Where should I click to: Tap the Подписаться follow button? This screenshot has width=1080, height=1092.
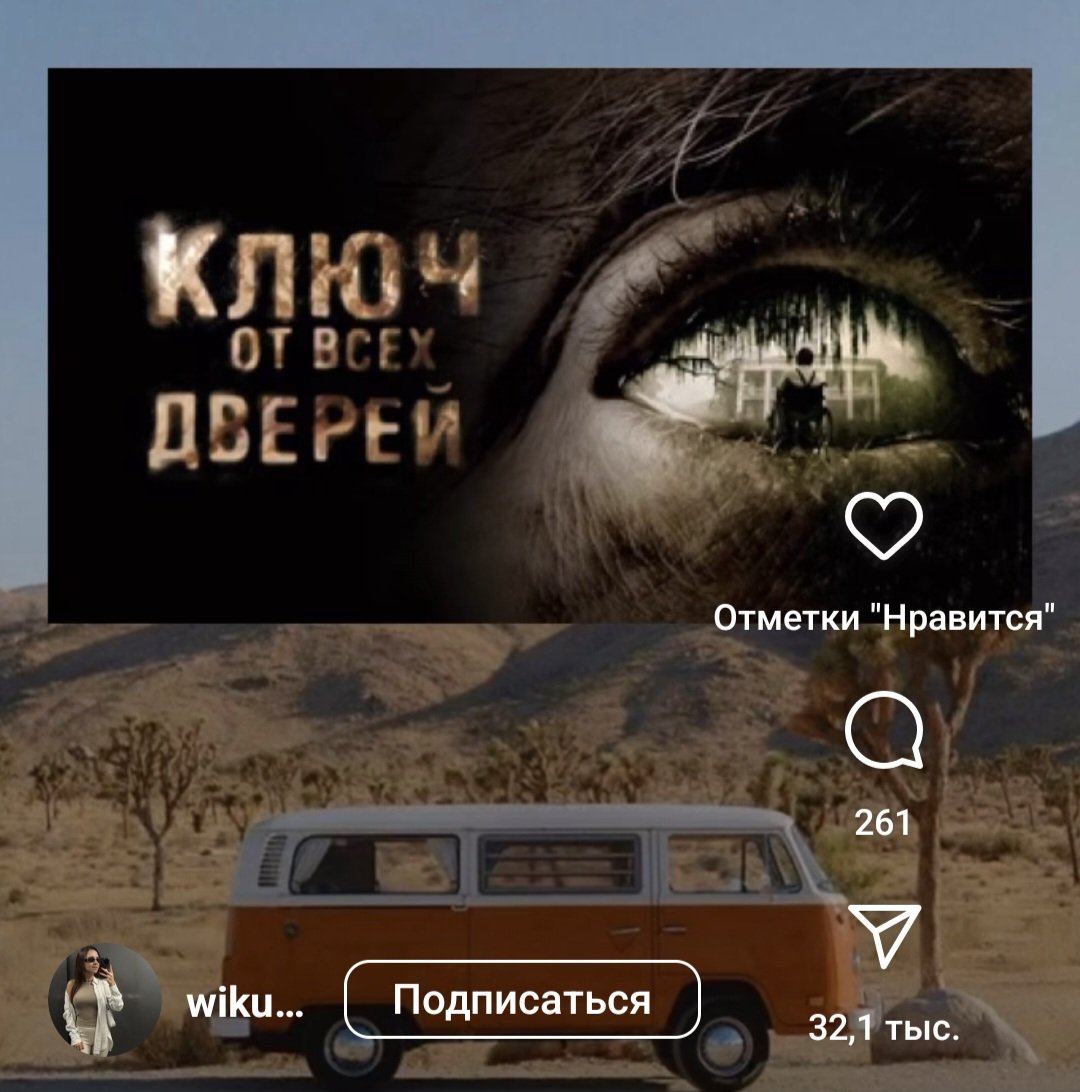point(522,999)
